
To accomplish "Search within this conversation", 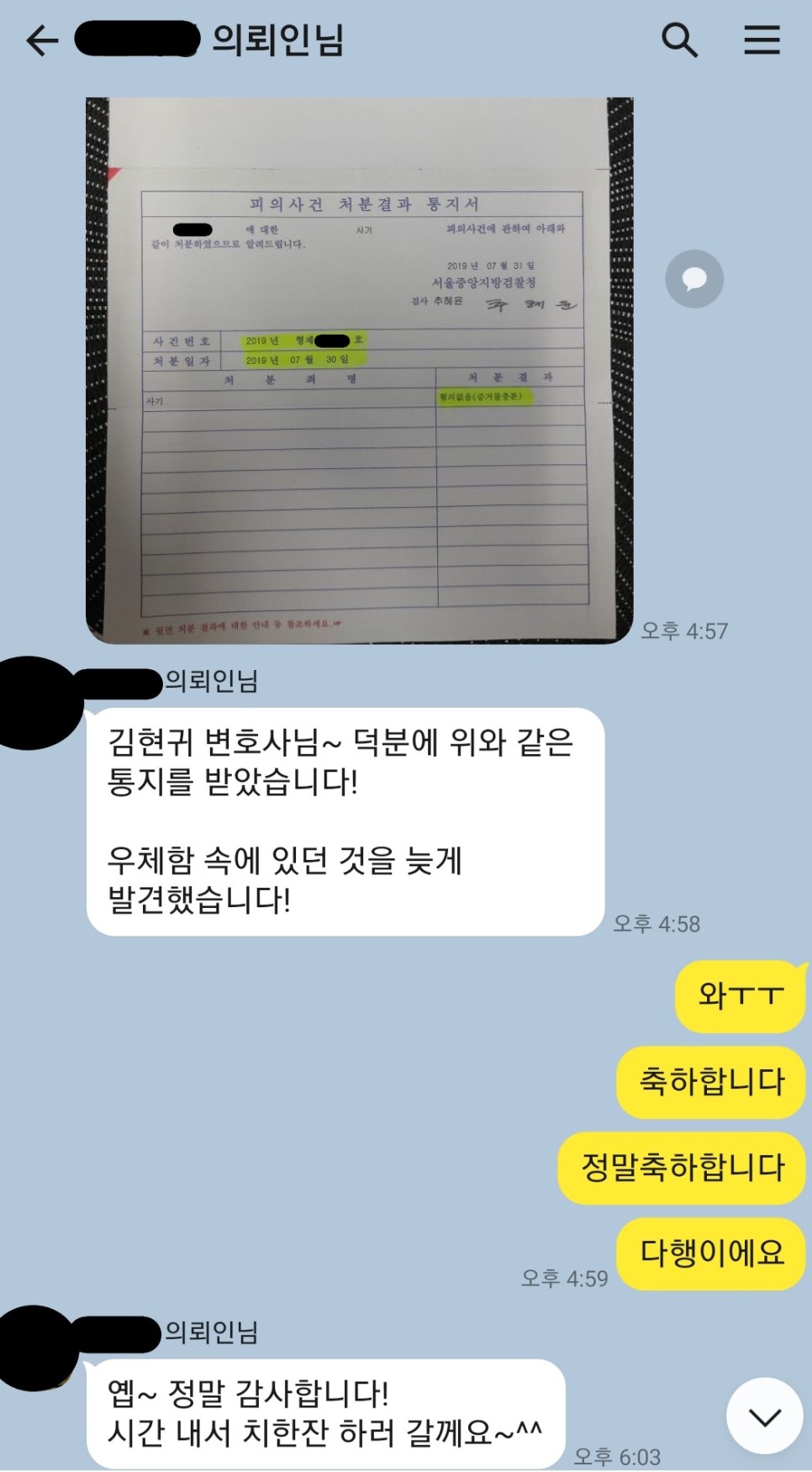I will [x=679, y=40].
